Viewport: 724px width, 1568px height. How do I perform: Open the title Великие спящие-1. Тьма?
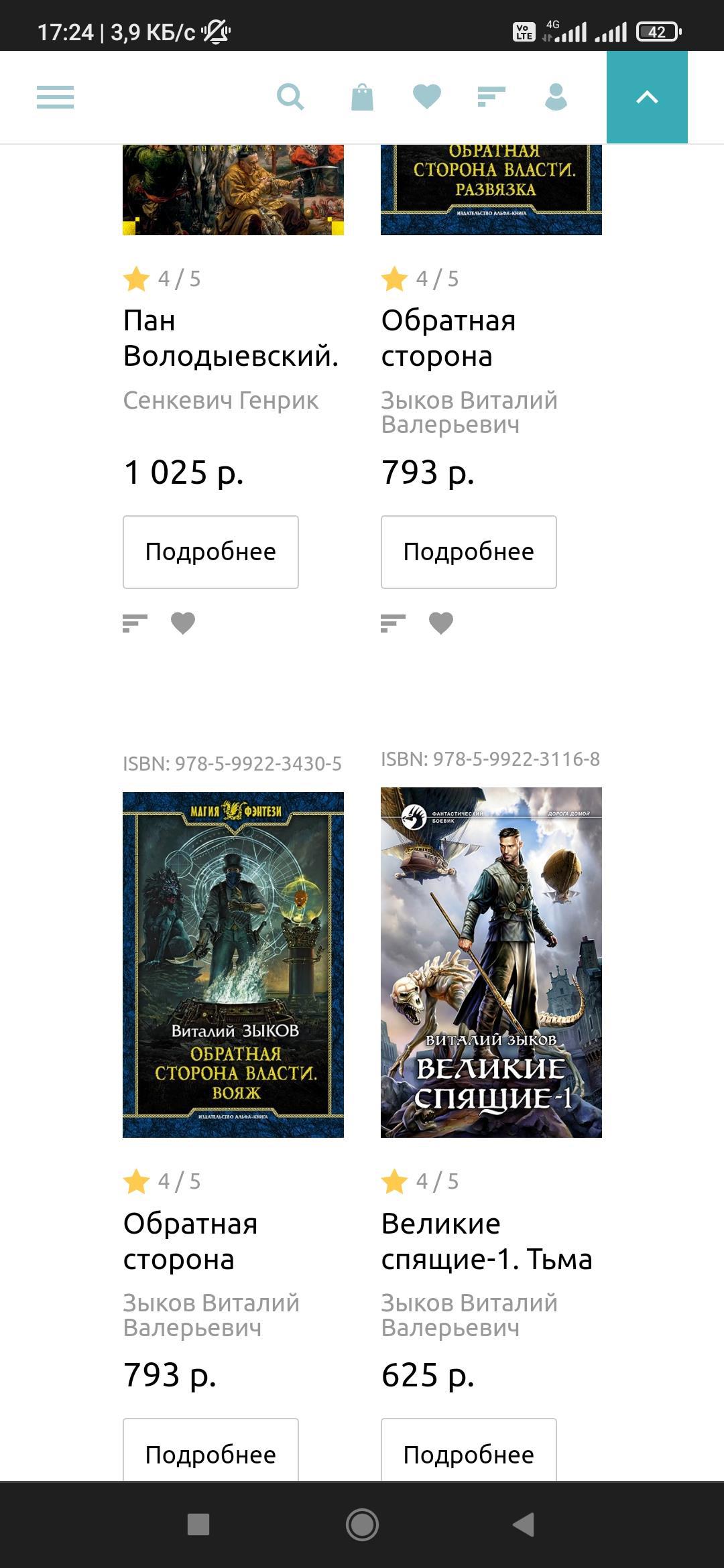coord(486,1241)
